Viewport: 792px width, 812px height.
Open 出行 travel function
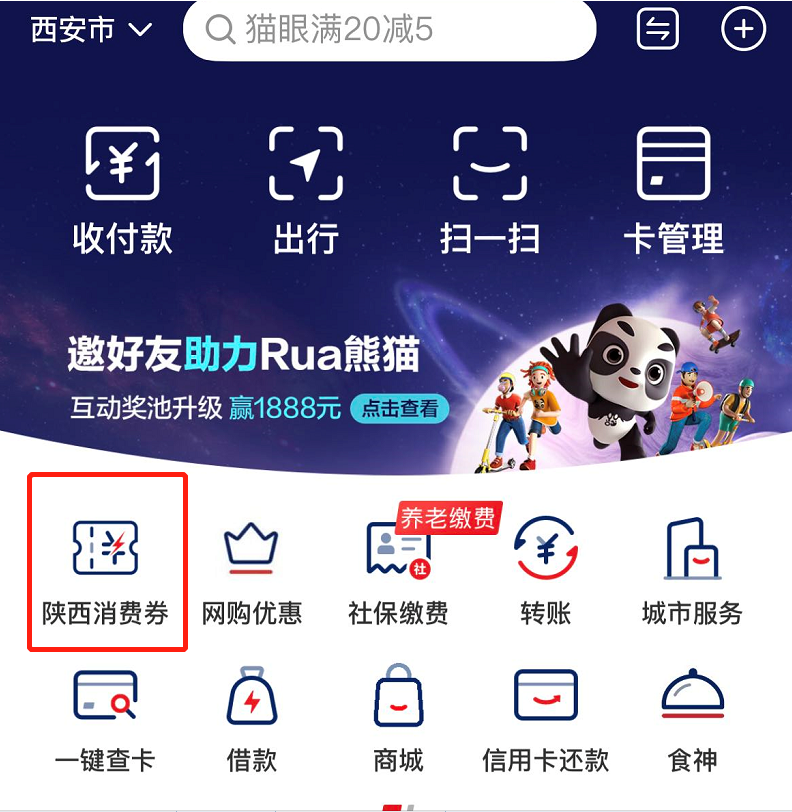click(305, 188)
